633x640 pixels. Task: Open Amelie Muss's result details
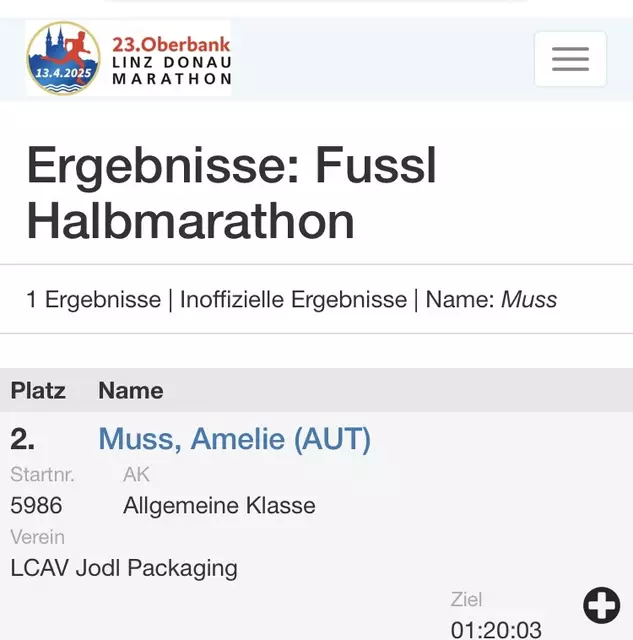pos(234,439)
